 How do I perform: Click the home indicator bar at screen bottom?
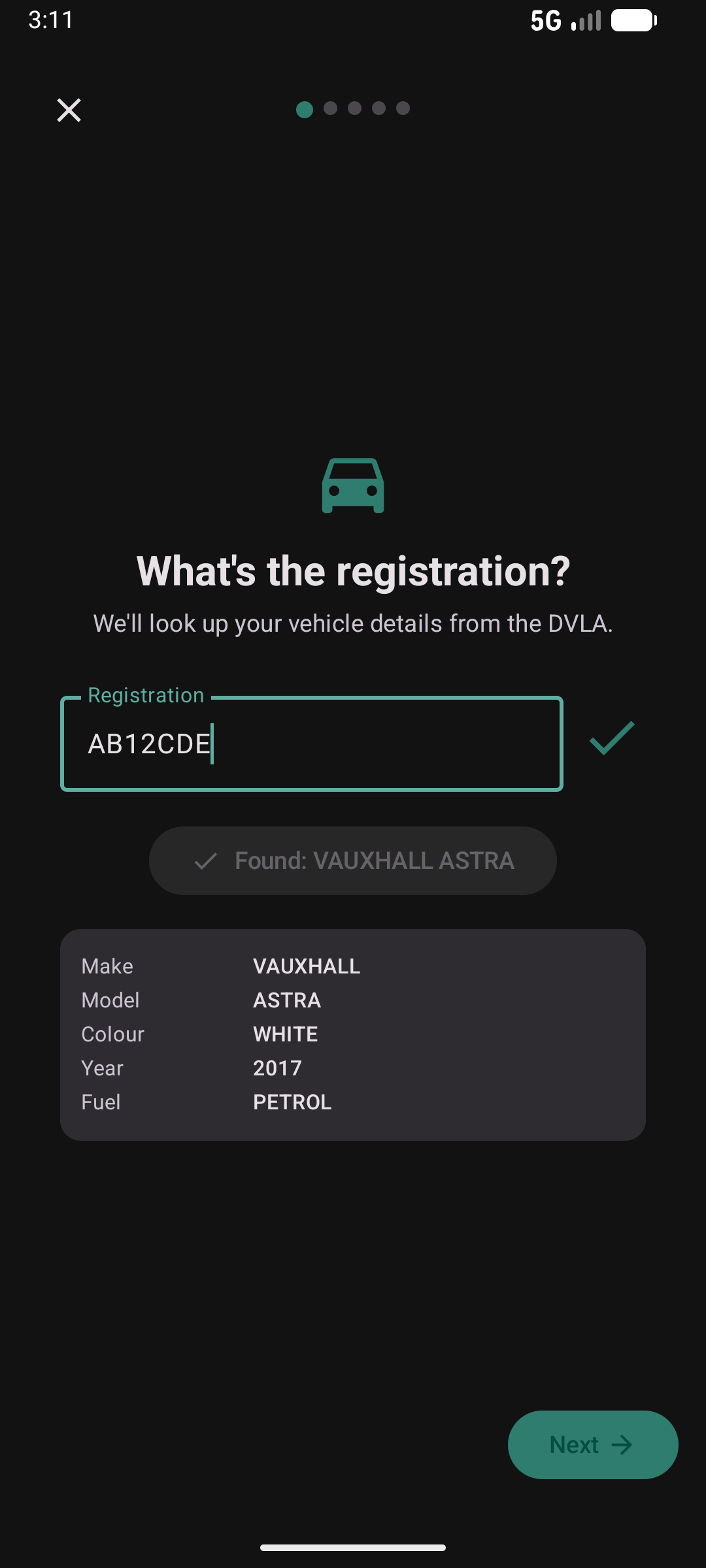click(353, 1548)
